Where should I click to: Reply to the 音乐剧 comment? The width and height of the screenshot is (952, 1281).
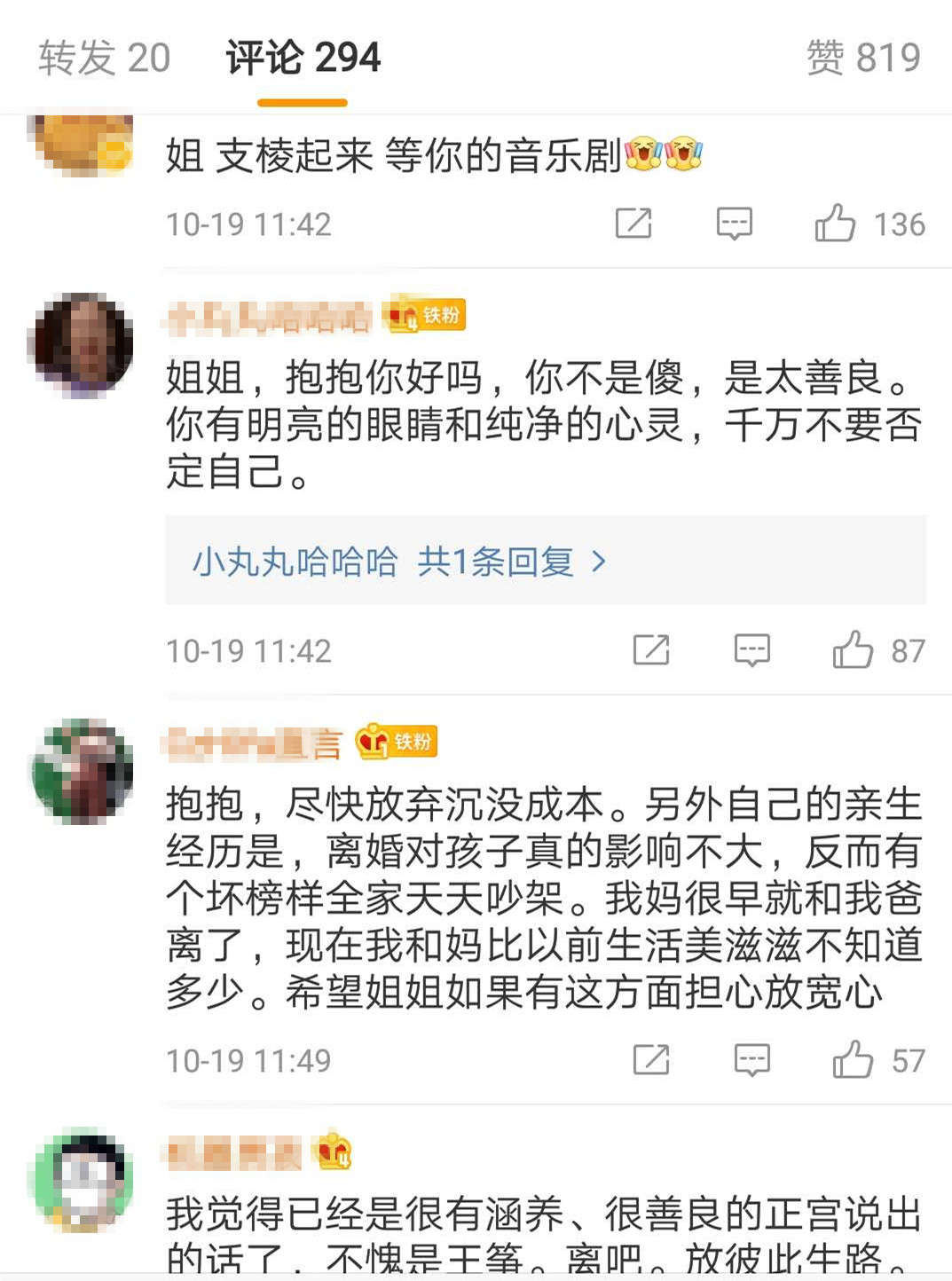734,224
